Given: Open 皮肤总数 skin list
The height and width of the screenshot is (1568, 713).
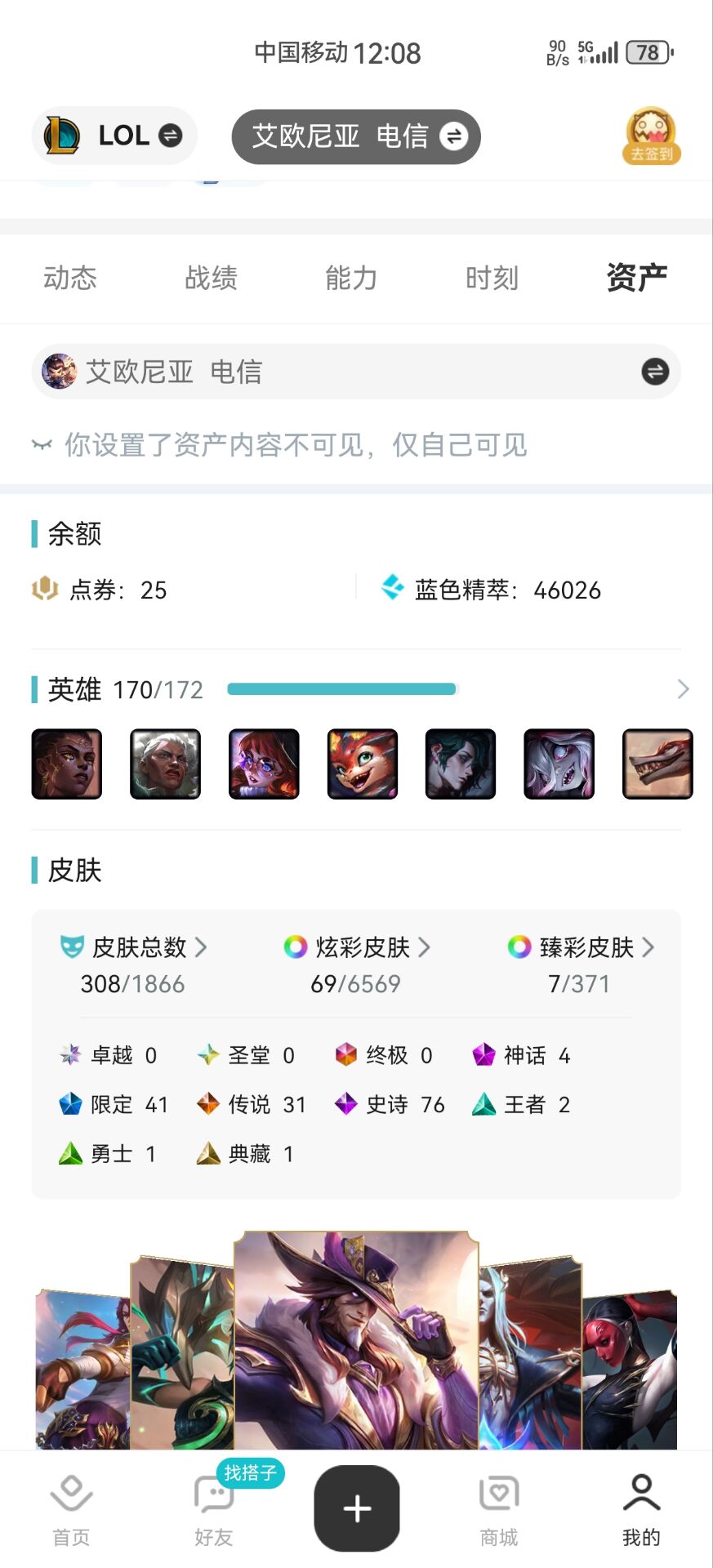Looking at the screenshot, I should point(134,947).
